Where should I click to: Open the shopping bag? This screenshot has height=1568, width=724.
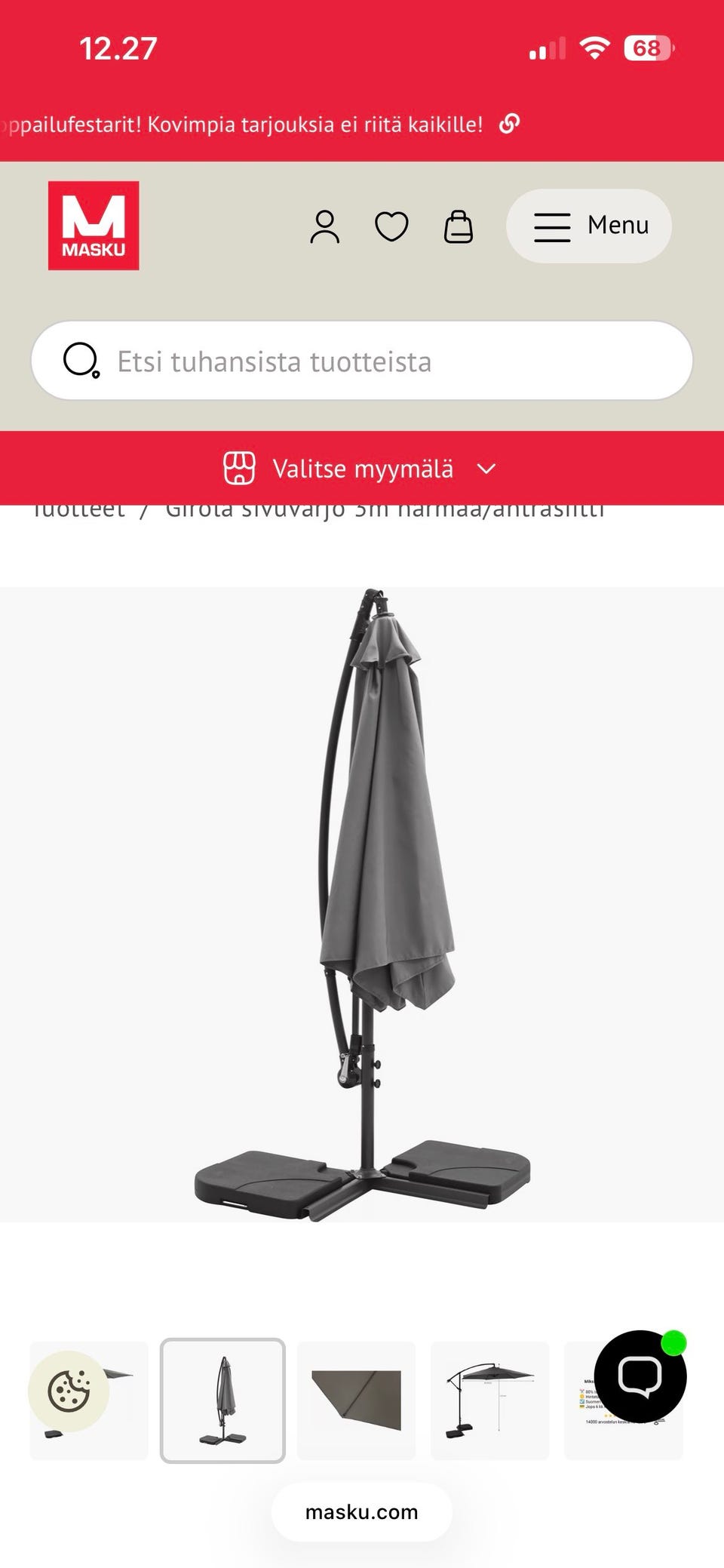click(x=458, y=226)
